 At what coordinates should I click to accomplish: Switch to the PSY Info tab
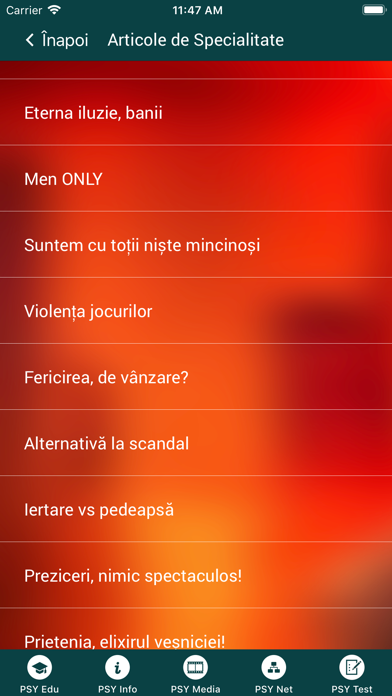point(118,674)
